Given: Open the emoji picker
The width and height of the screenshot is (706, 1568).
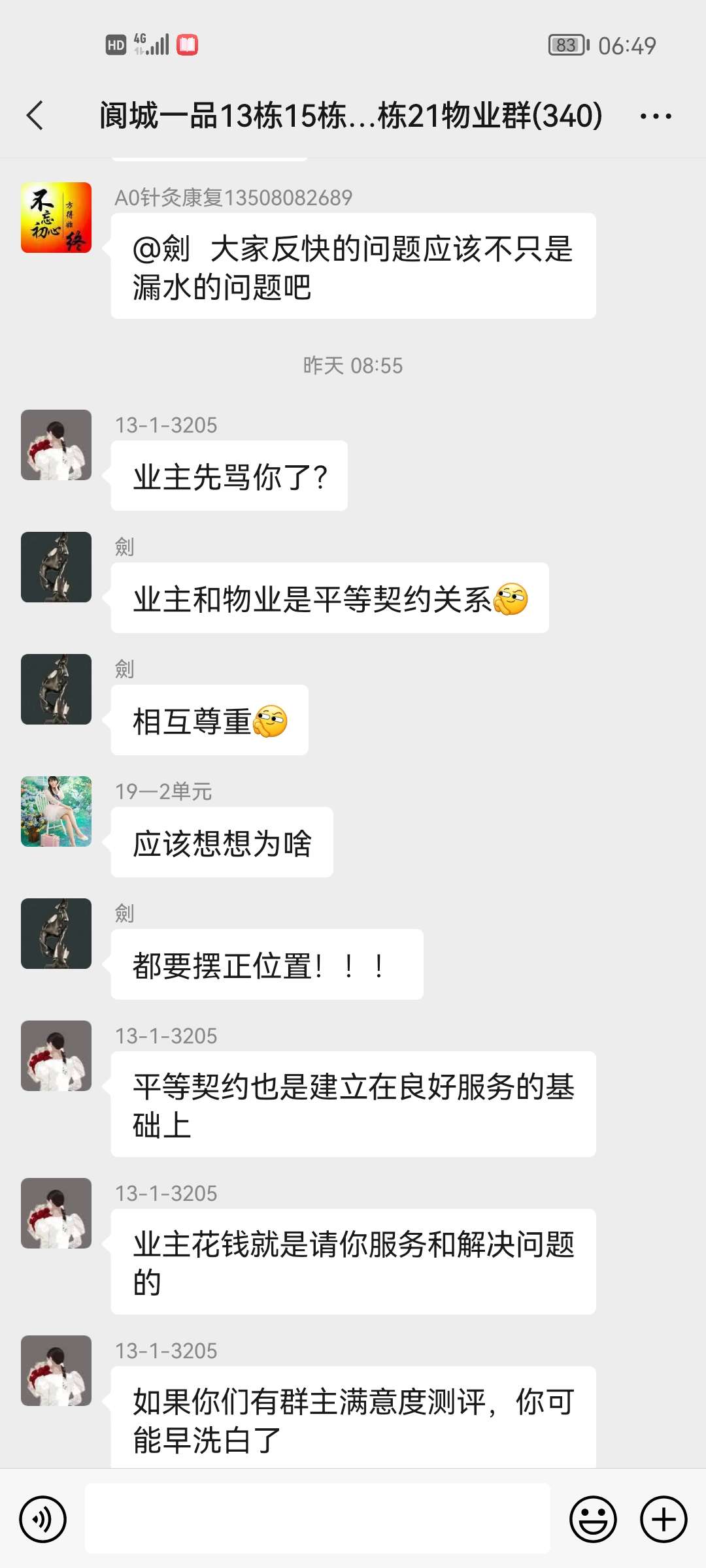Looking at the screenshot, I should point(593,1519).
